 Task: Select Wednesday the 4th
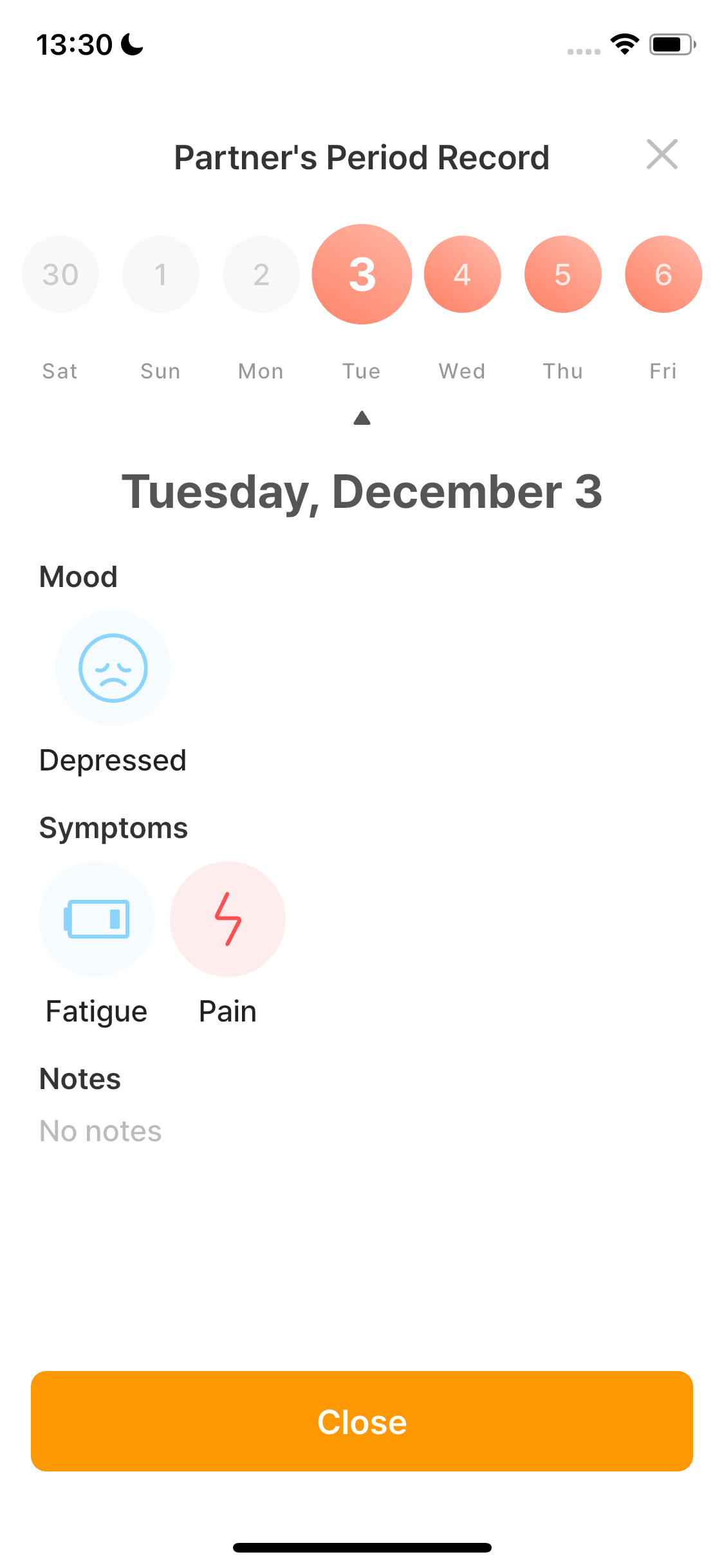point(462,274)
